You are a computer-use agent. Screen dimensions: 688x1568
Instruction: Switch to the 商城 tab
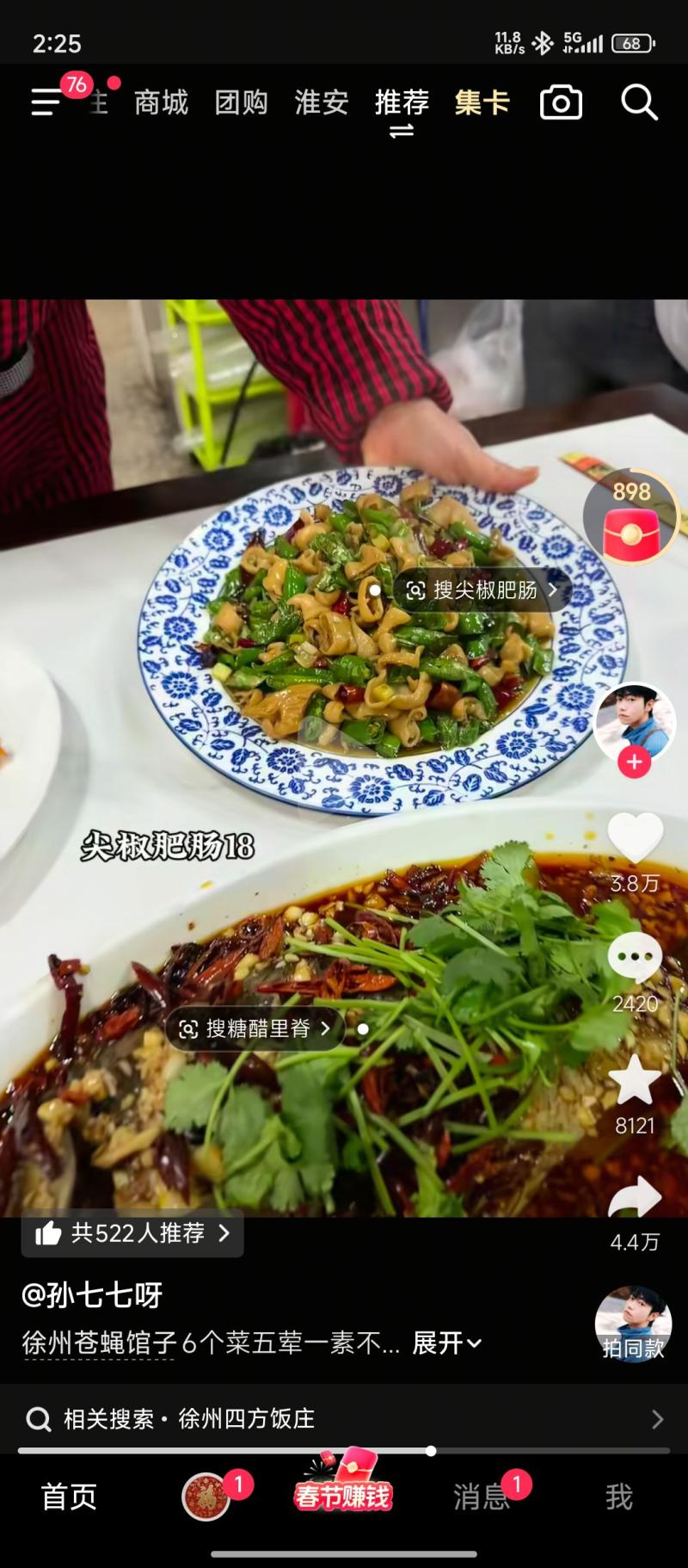161,103
